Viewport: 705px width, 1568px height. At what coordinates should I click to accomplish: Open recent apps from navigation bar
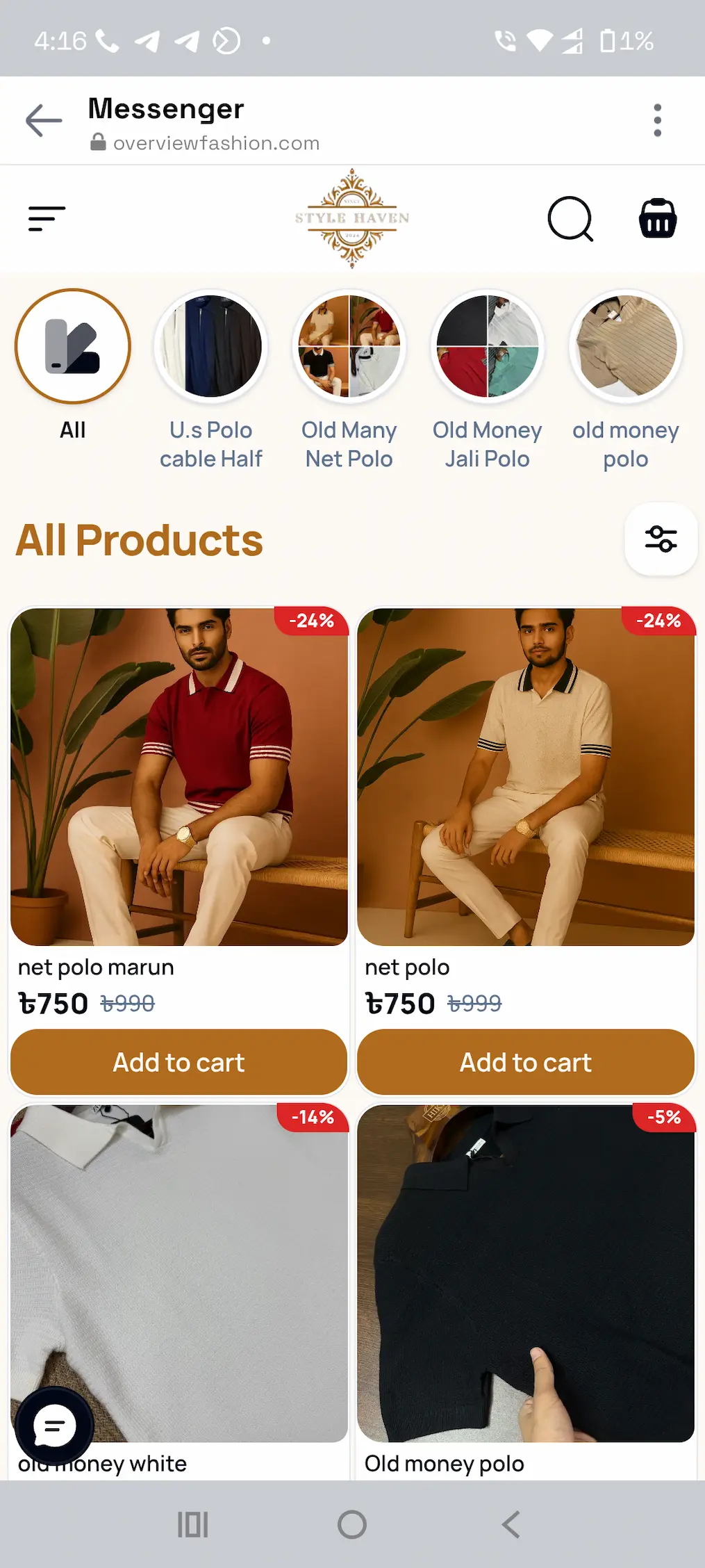(192, 1525)
